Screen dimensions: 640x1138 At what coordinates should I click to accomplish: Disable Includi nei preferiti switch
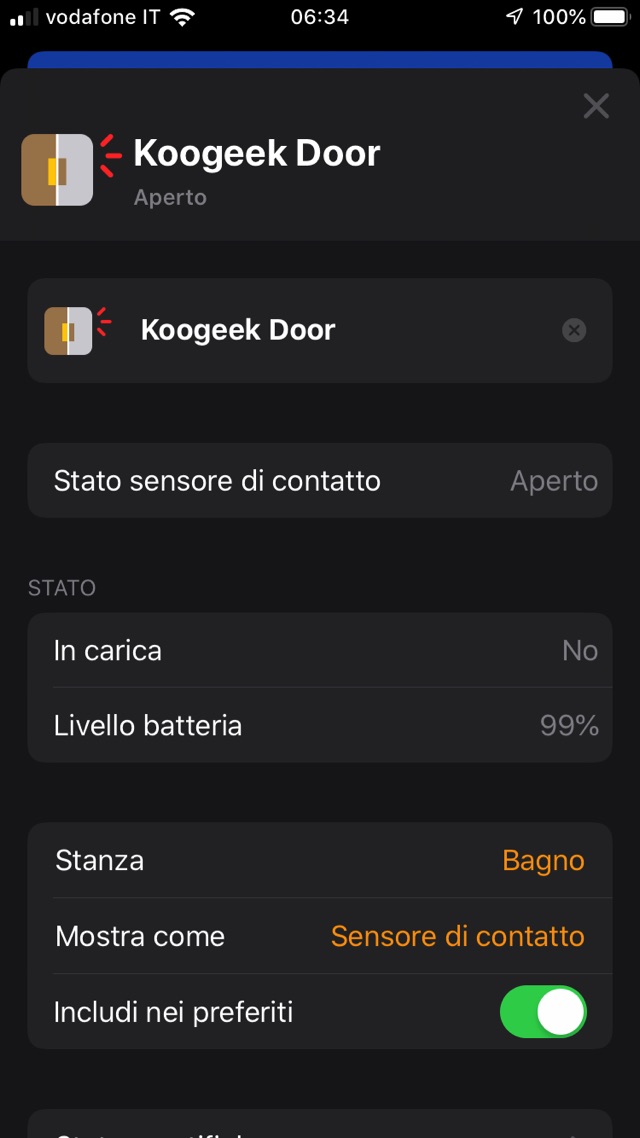543,1012
